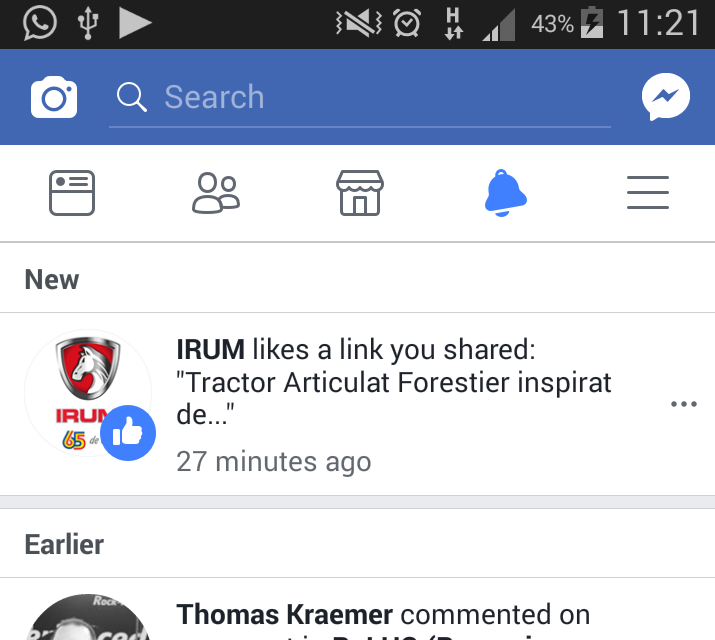Open Messenger chats

coord(665,97)
